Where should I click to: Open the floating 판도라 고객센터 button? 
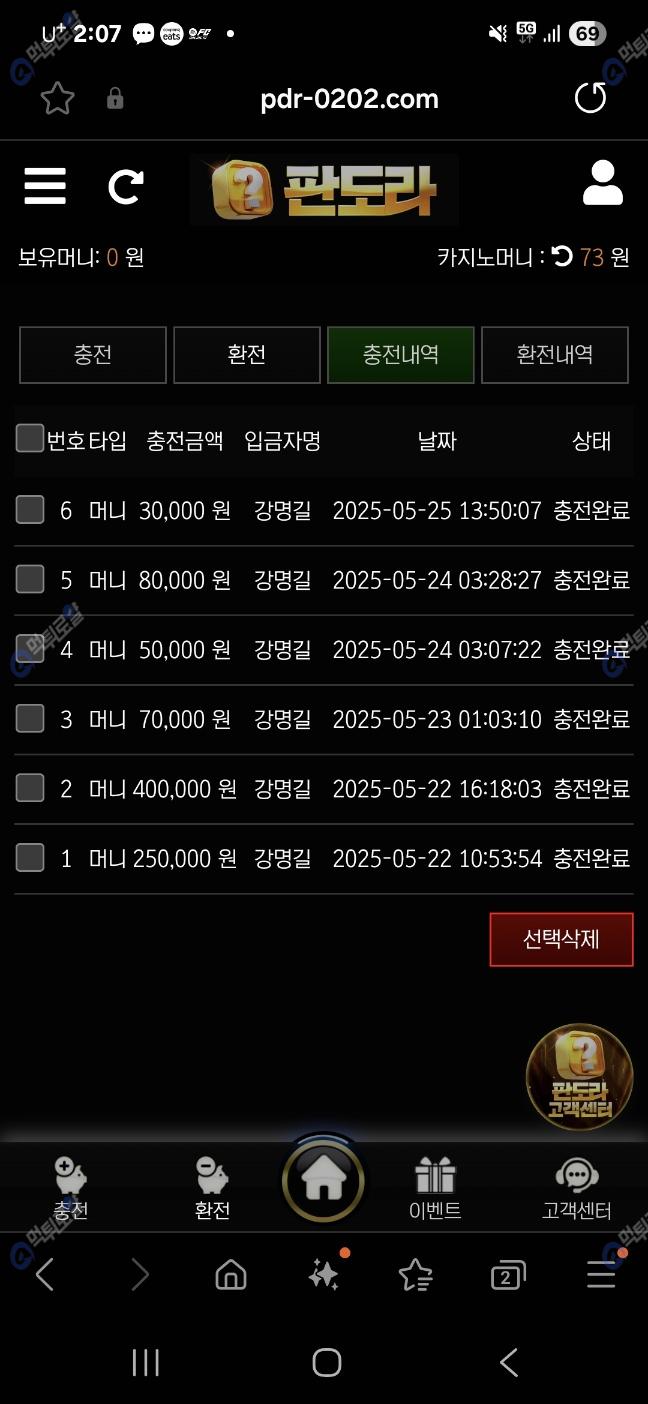579,1076
